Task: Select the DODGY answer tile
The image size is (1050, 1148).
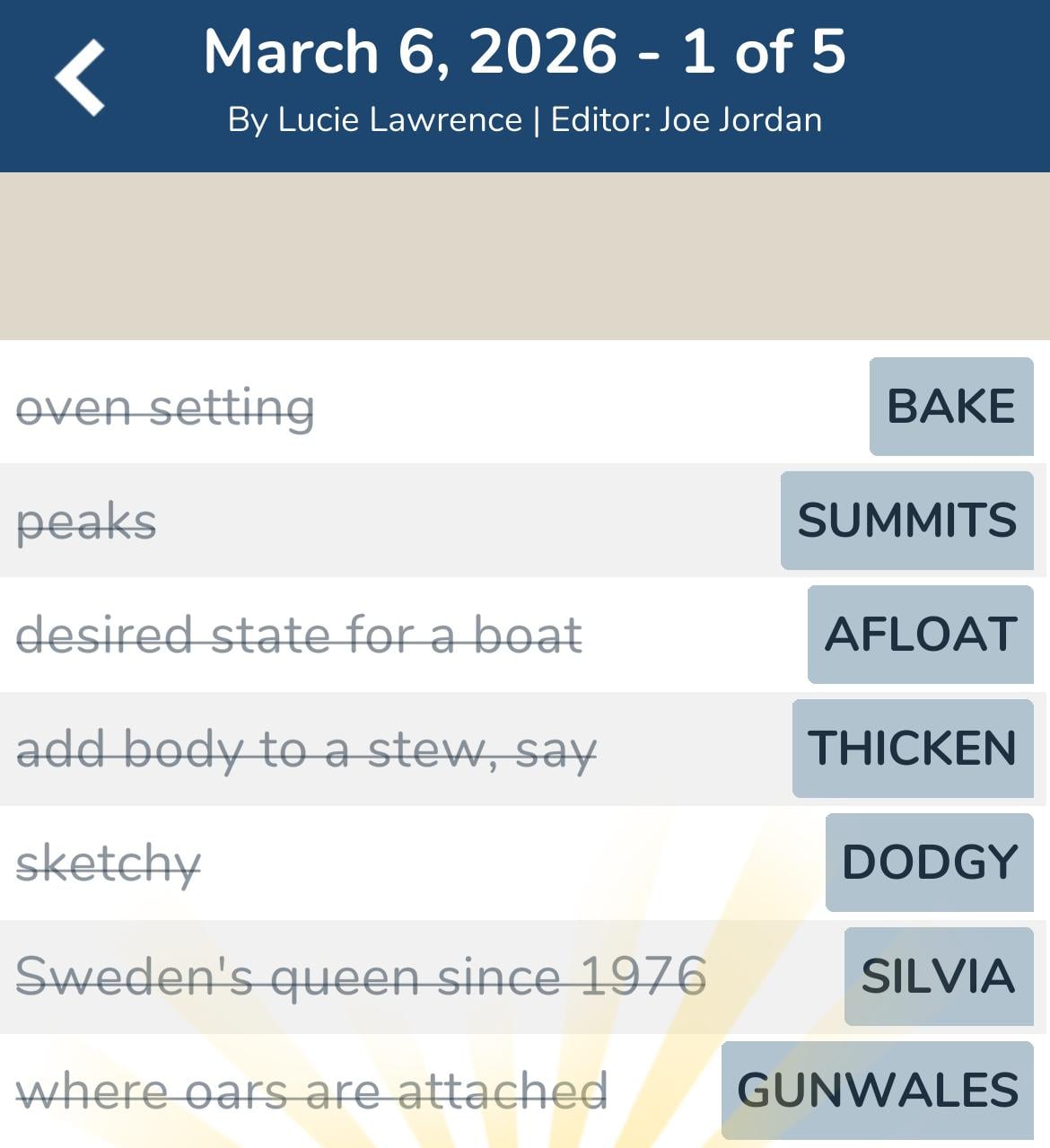Action: click(x=930, y=863)
